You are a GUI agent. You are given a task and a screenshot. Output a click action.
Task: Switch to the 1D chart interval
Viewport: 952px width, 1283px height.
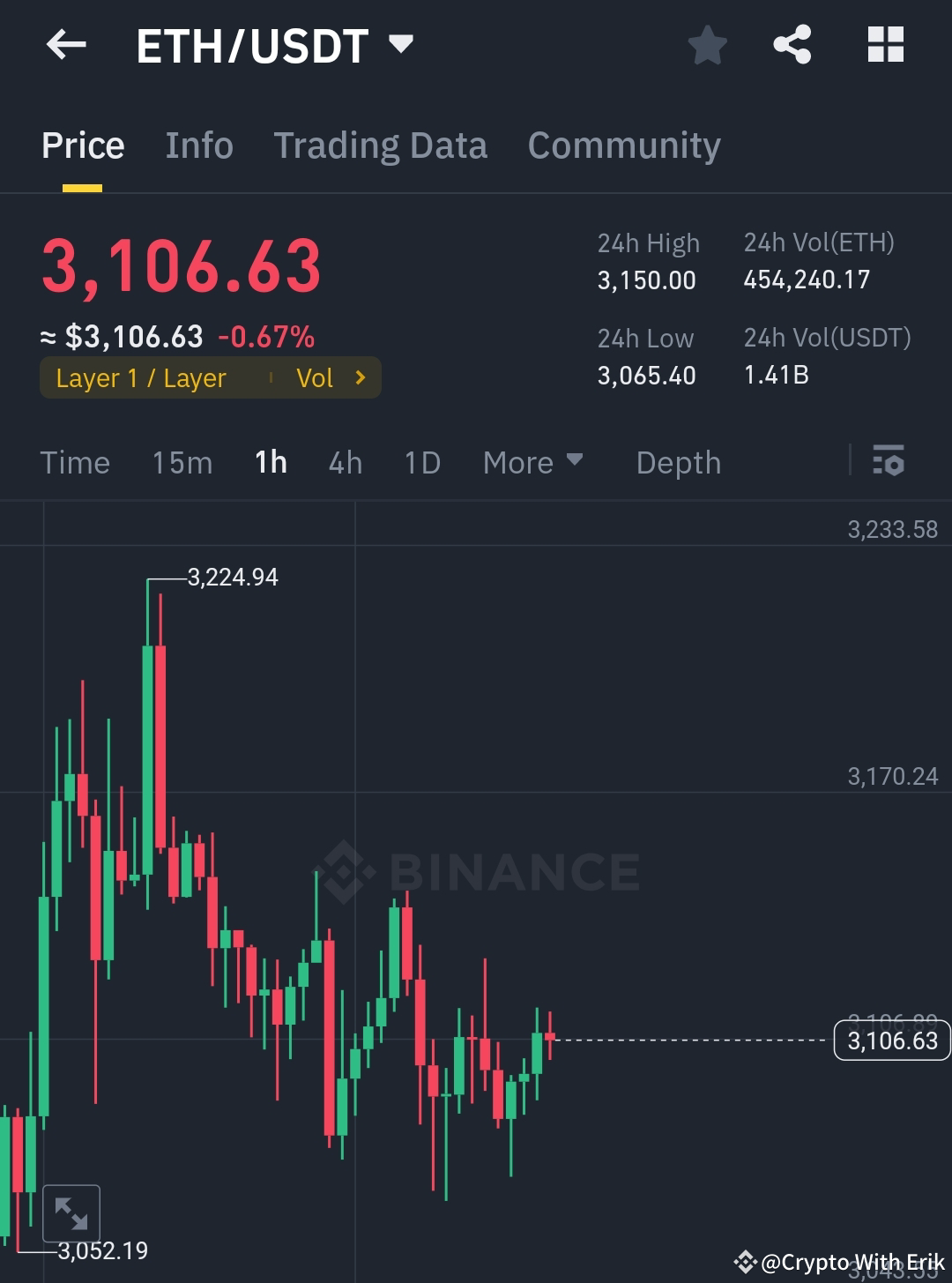pos(420,461)
